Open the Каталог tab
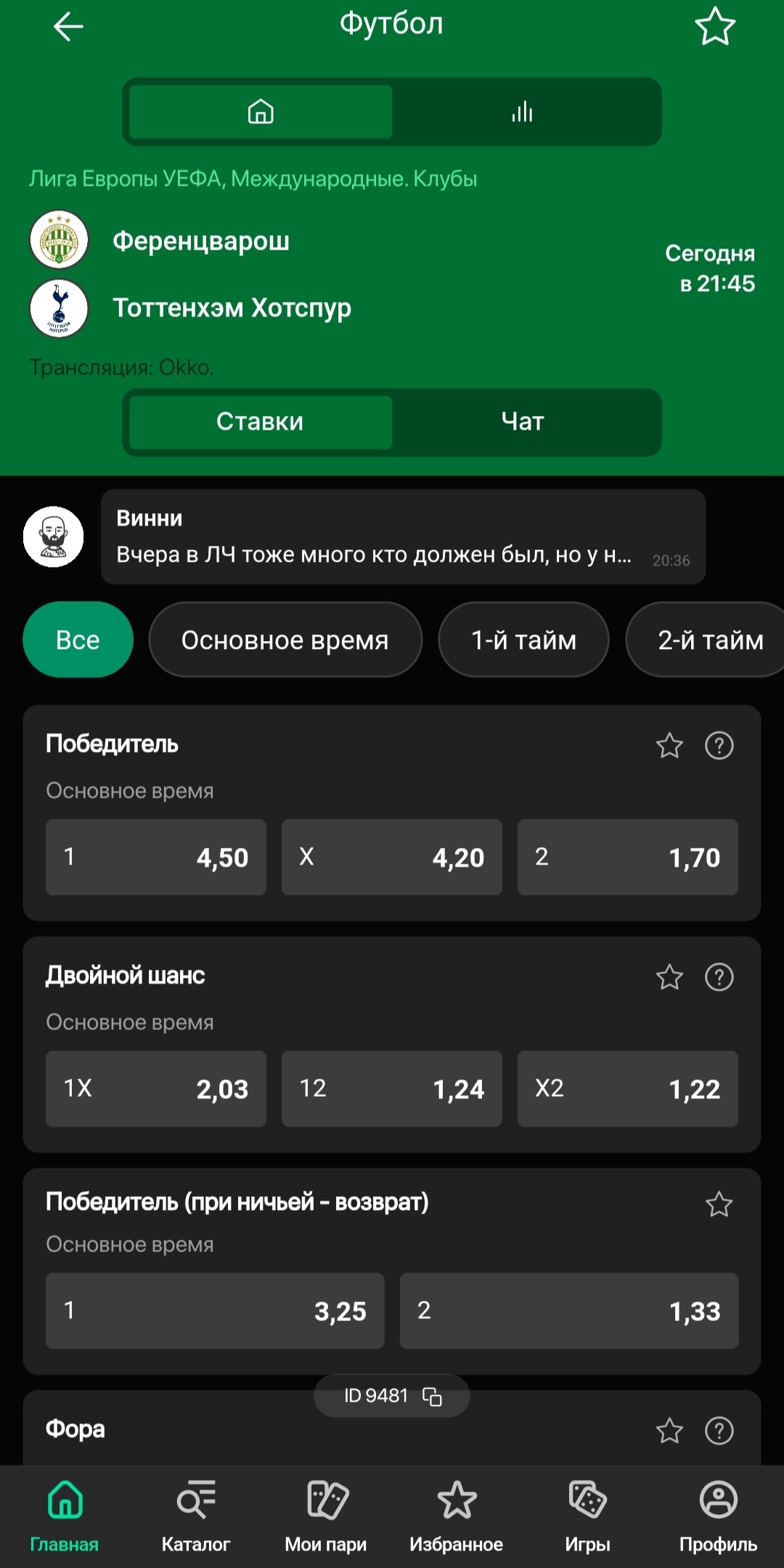This screenshot has width=784, height=1568. coord(195,1515)
